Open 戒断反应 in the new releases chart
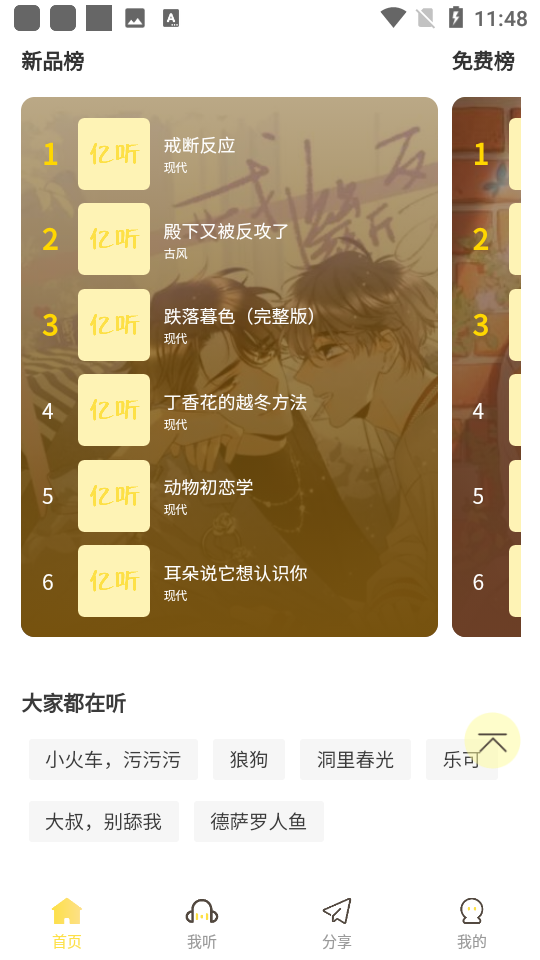This screenshot has width=540, height=960. pyautogui.click(x=230, y=154)
